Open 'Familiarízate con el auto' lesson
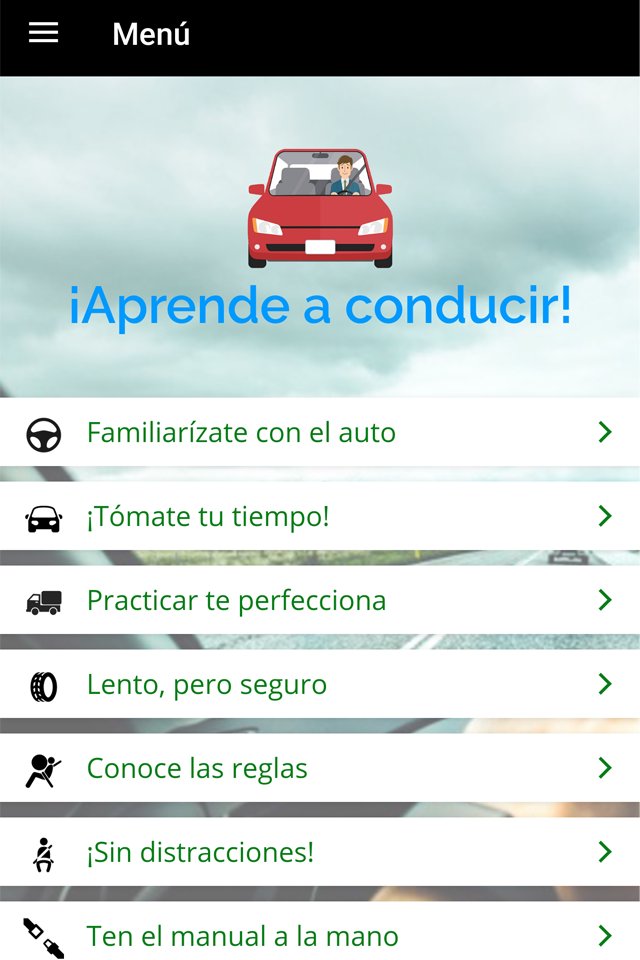 click(x=320, y=432)
